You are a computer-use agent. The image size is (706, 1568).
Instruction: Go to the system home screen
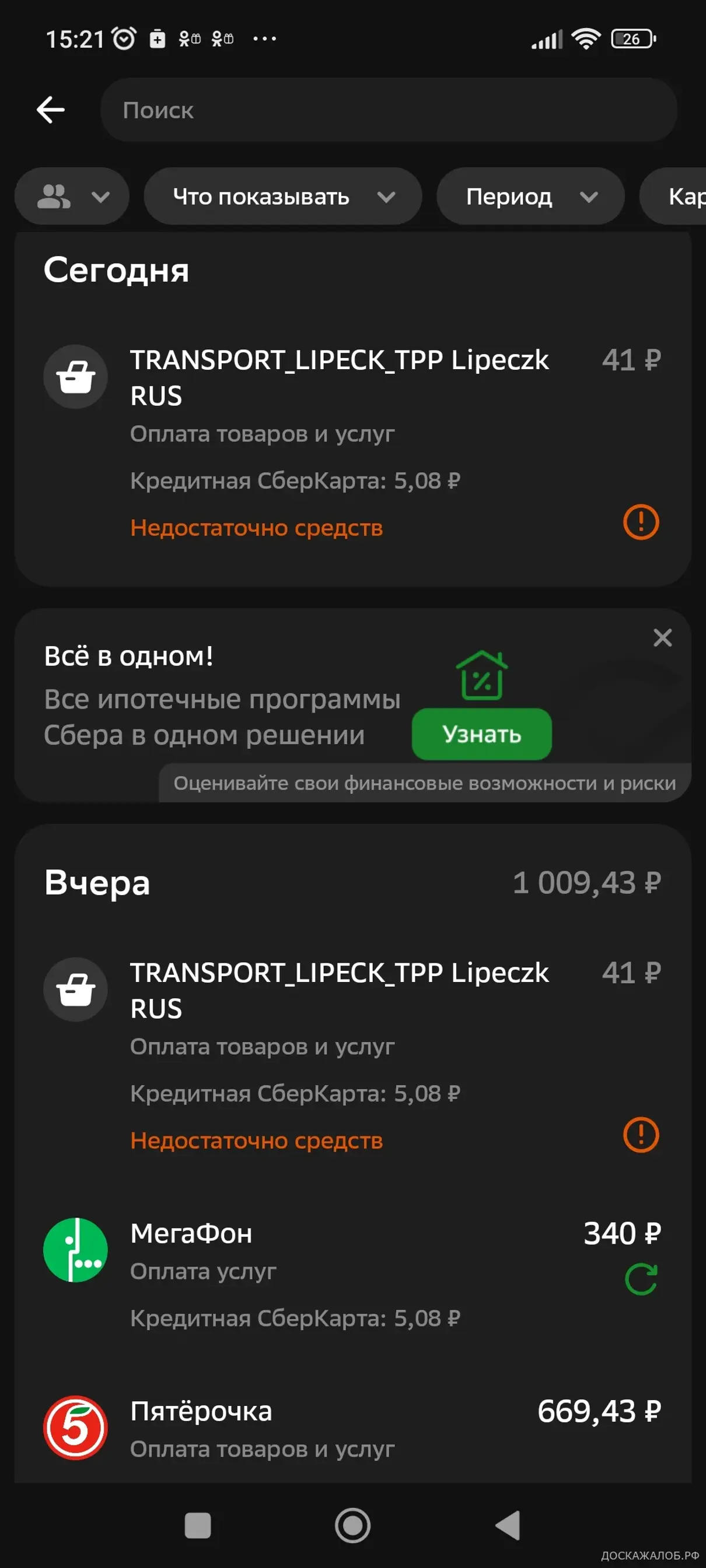[x=352, y=1525]
